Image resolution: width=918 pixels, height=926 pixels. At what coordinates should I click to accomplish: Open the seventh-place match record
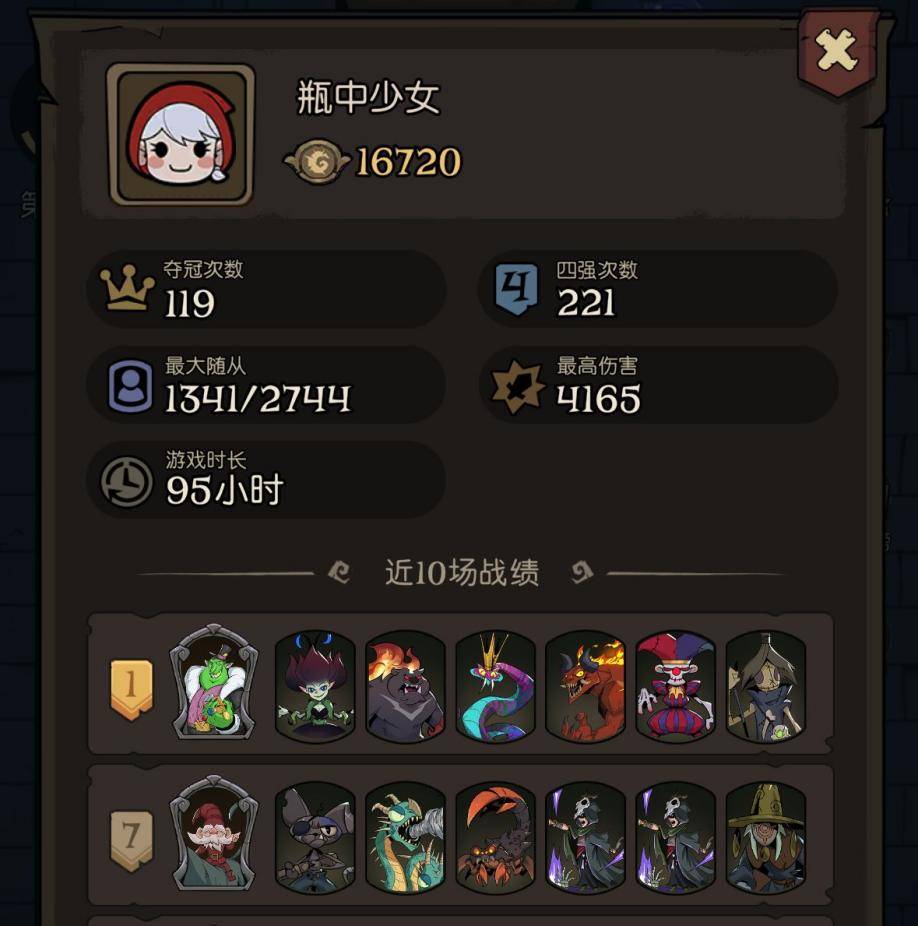[x=460, y=836]
